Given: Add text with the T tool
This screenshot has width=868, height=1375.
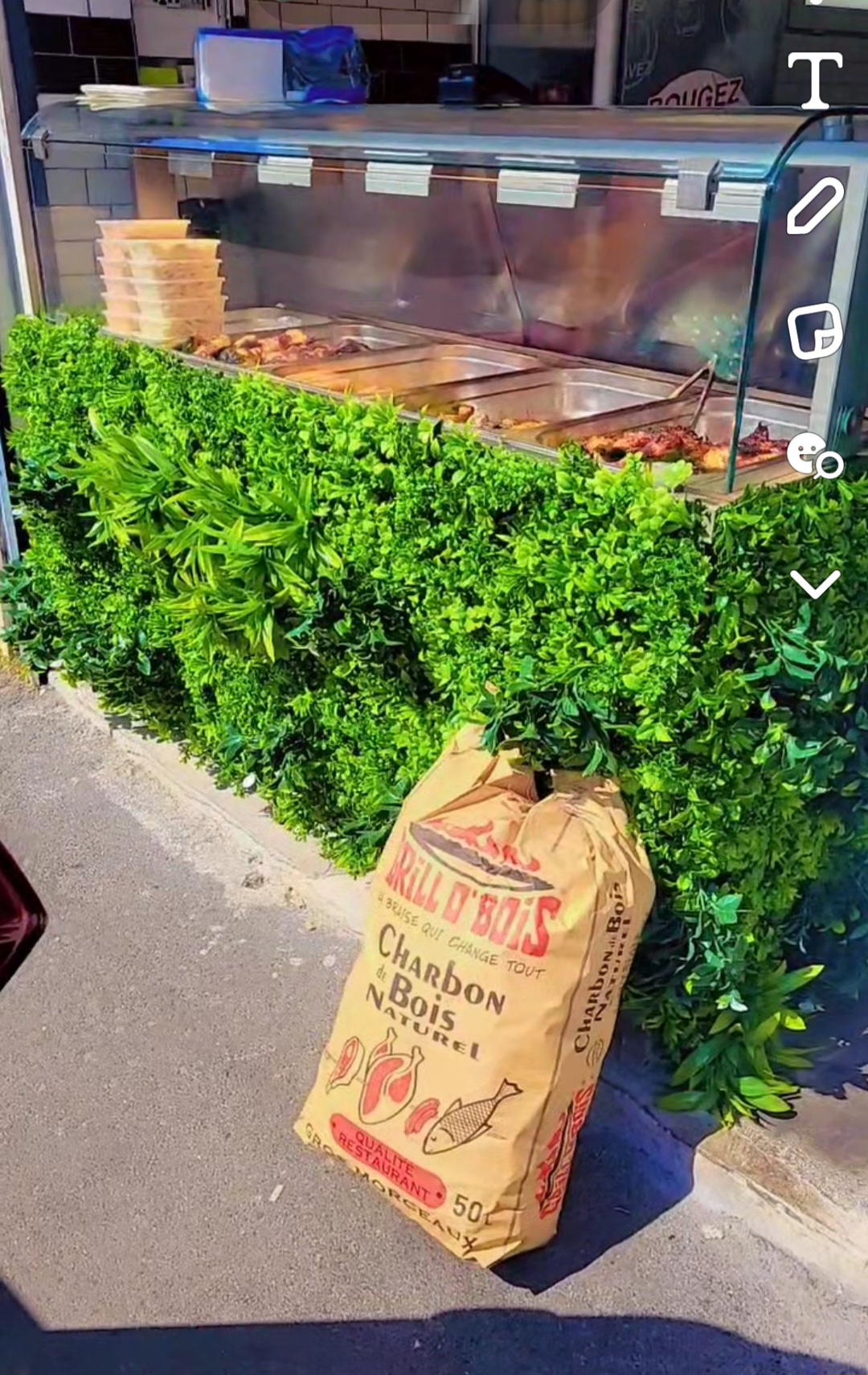Looking at the screenshot, I should (x=814, y=80).
